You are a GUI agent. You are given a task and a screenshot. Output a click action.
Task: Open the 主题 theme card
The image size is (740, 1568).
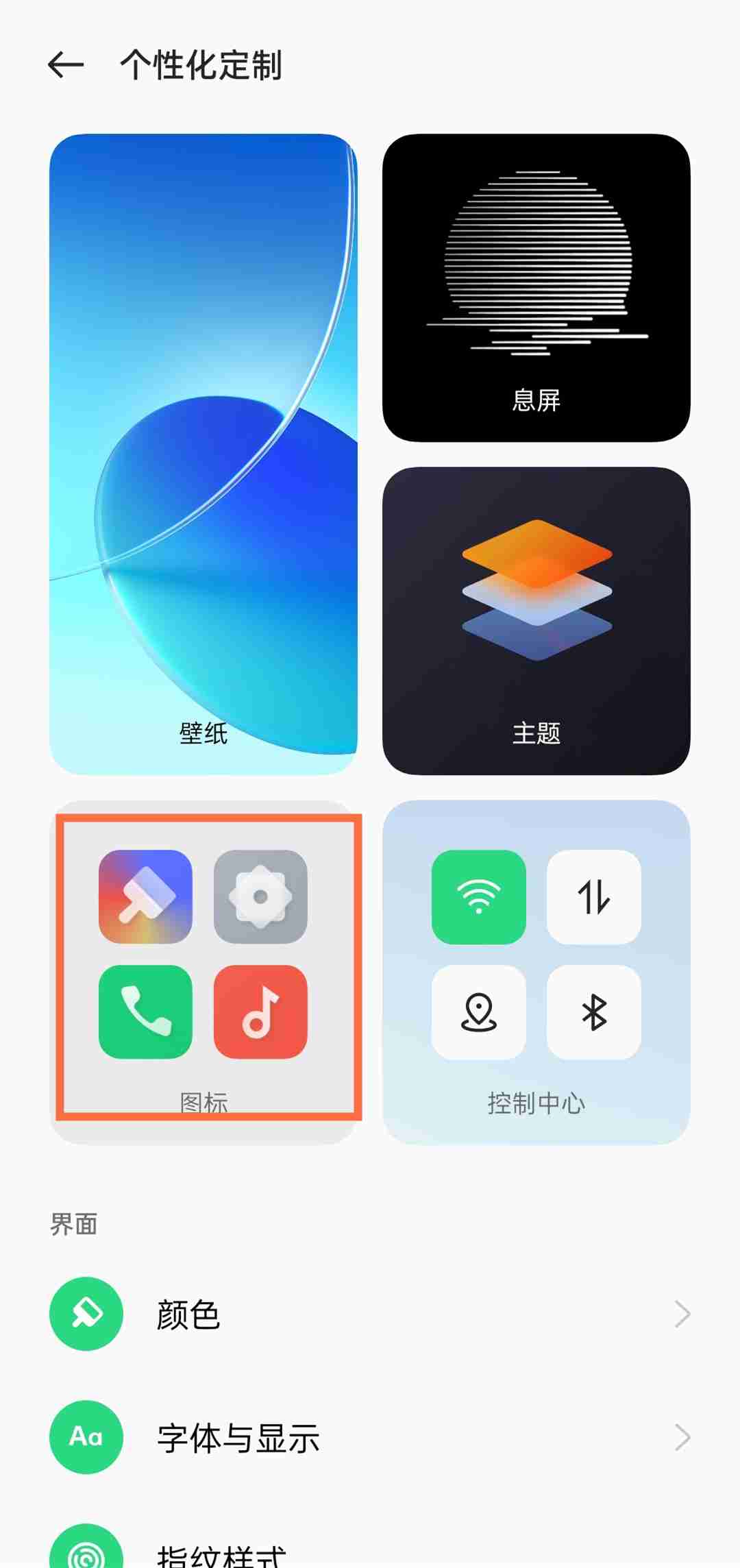point(537,620)
